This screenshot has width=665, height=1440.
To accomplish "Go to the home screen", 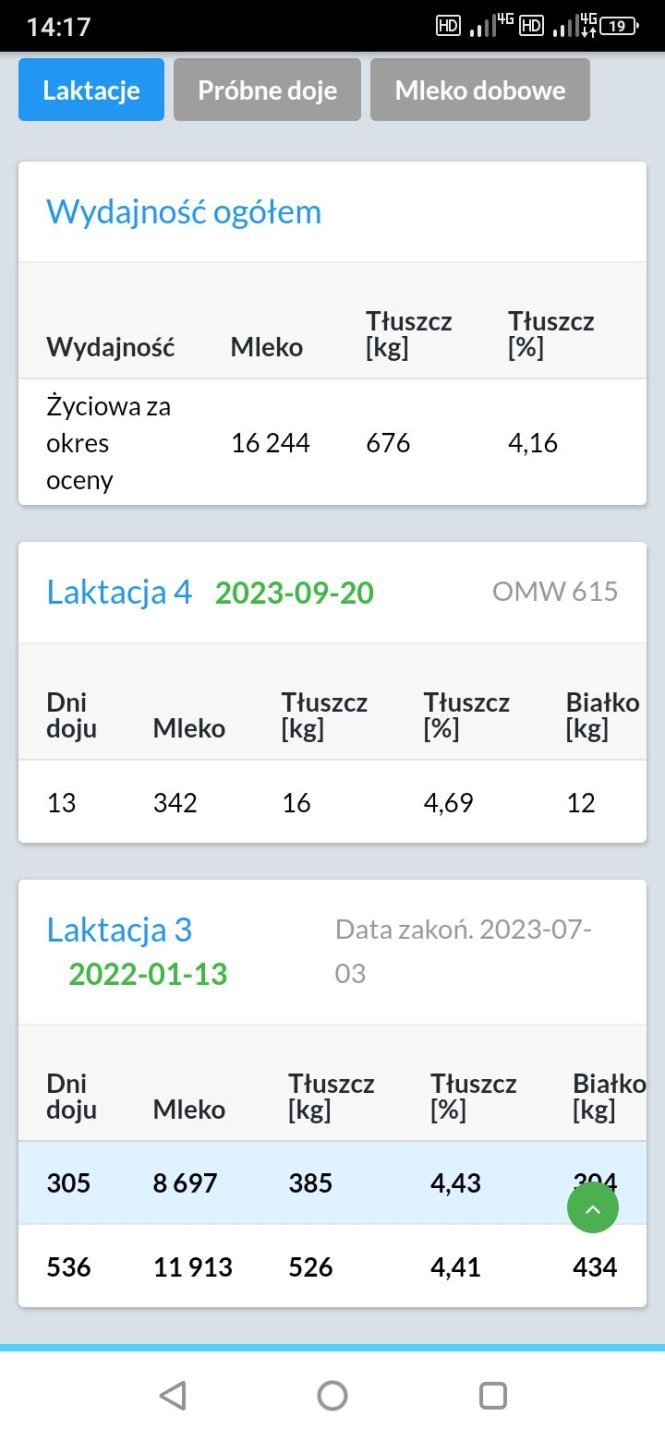I will pyautogui.click(x=332, y=1395).
